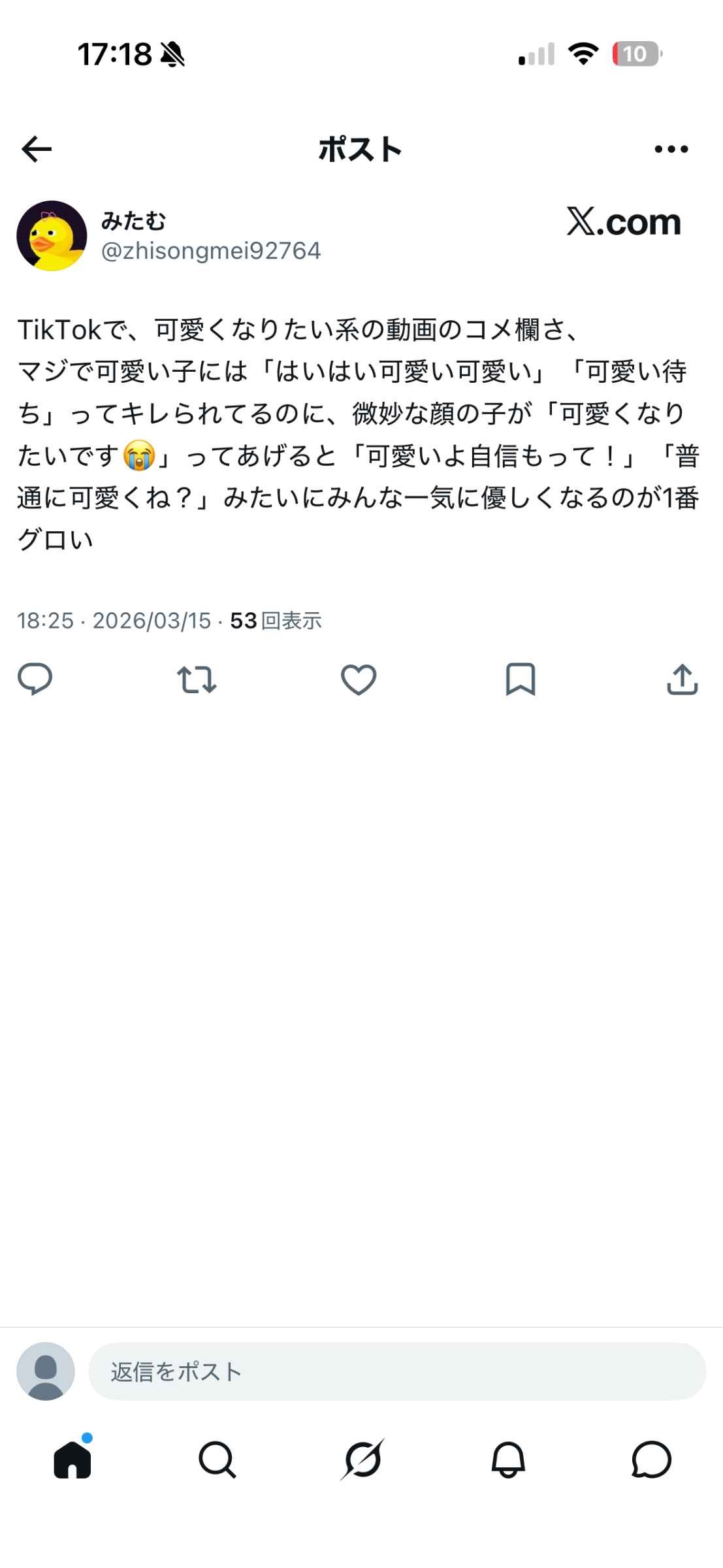Switch to the Home tab
The width and height of the screenshot is (723, 1568).
pyautogui.click(x=72, y=1459)
